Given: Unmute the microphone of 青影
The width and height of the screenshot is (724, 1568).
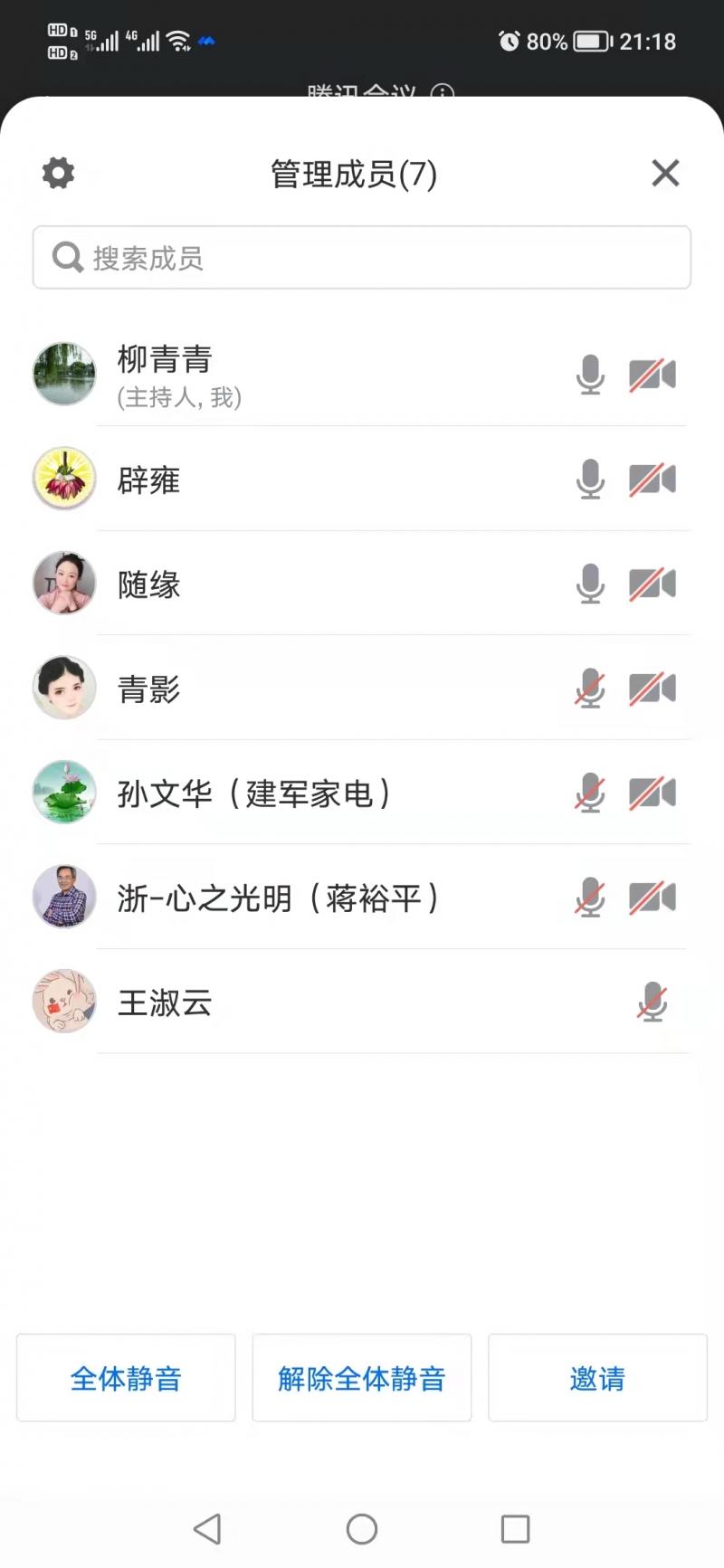Looking at the screenshot, I should pyautogui.click(x=590, y=689).
